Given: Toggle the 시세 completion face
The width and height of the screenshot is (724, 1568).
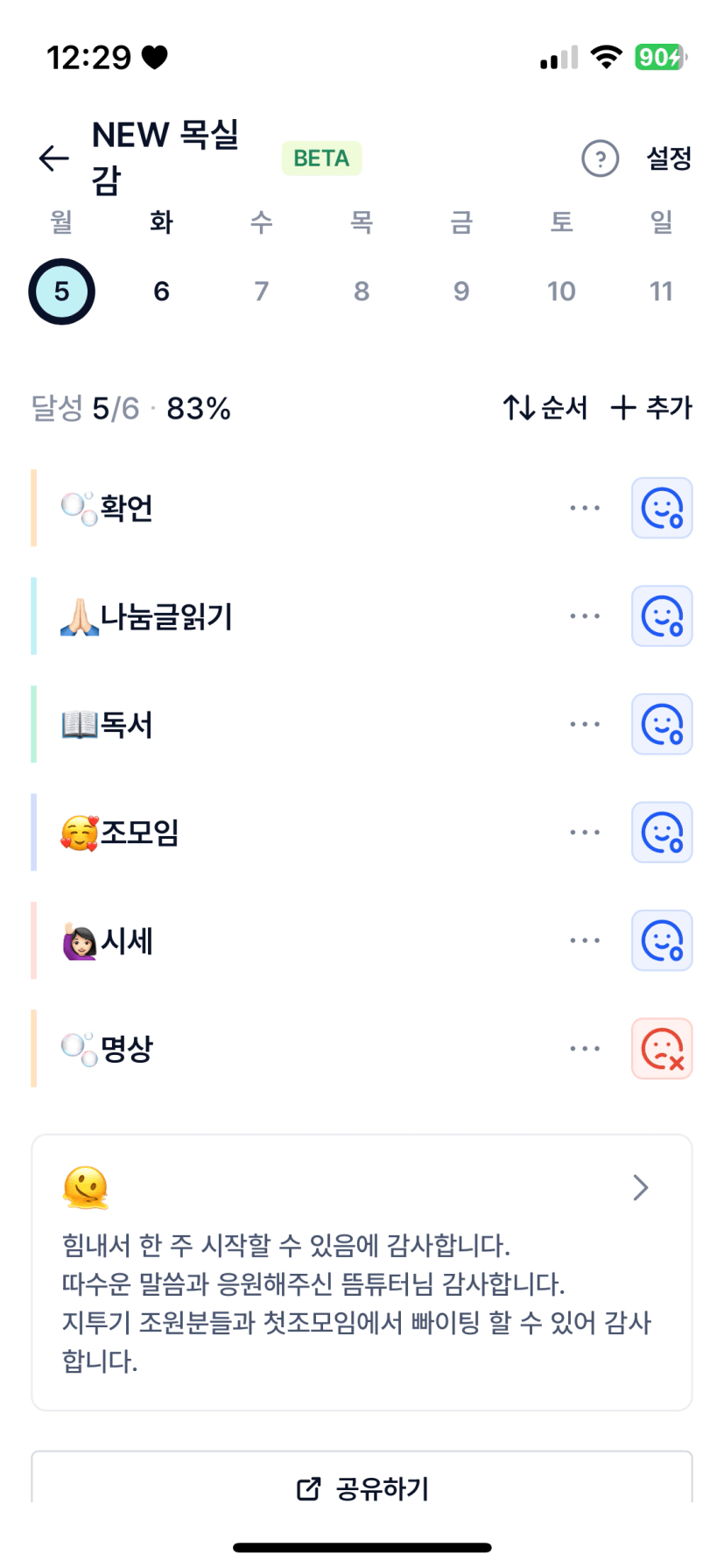Looking at the screenshot, I should coord(662,941).
